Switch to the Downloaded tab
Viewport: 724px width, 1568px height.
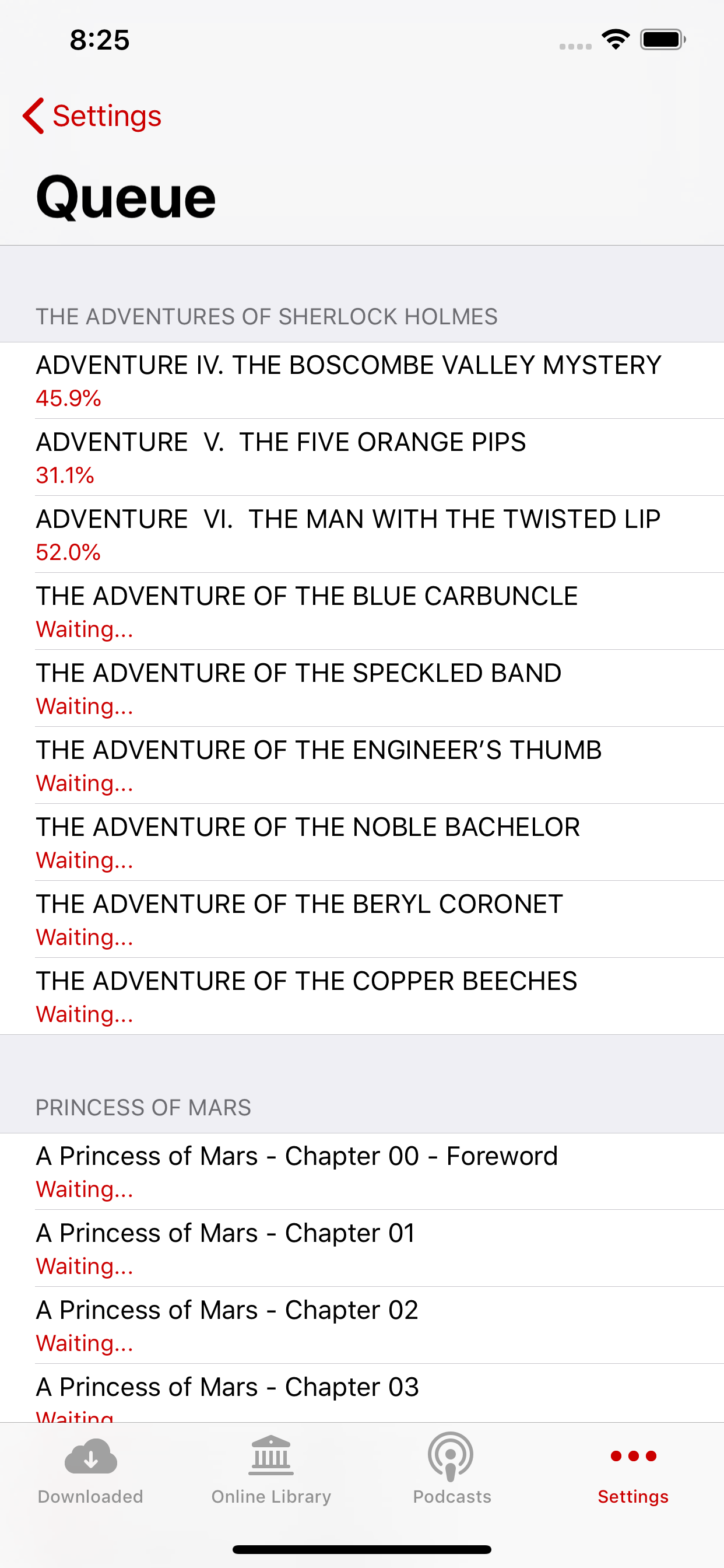[90, 1468]
